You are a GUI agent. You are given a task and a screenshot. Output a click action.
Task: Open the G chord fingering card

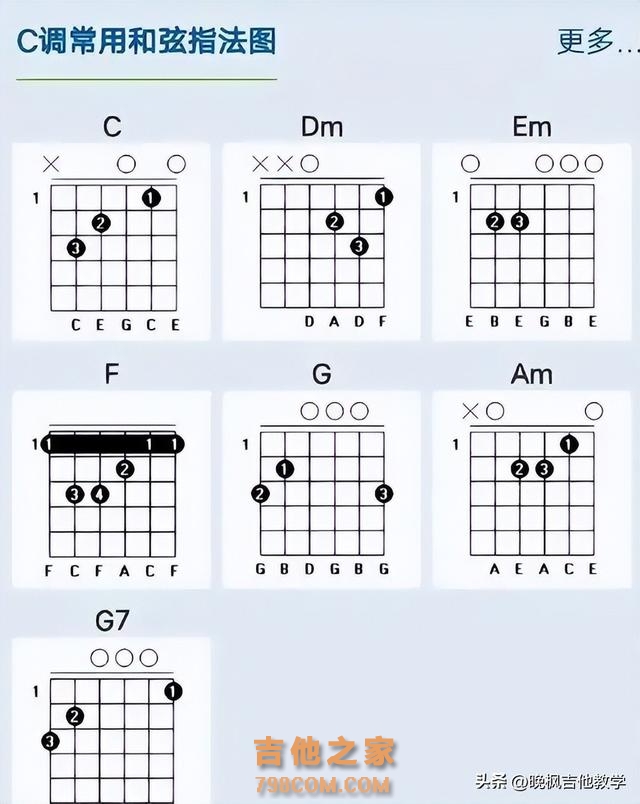321,487
